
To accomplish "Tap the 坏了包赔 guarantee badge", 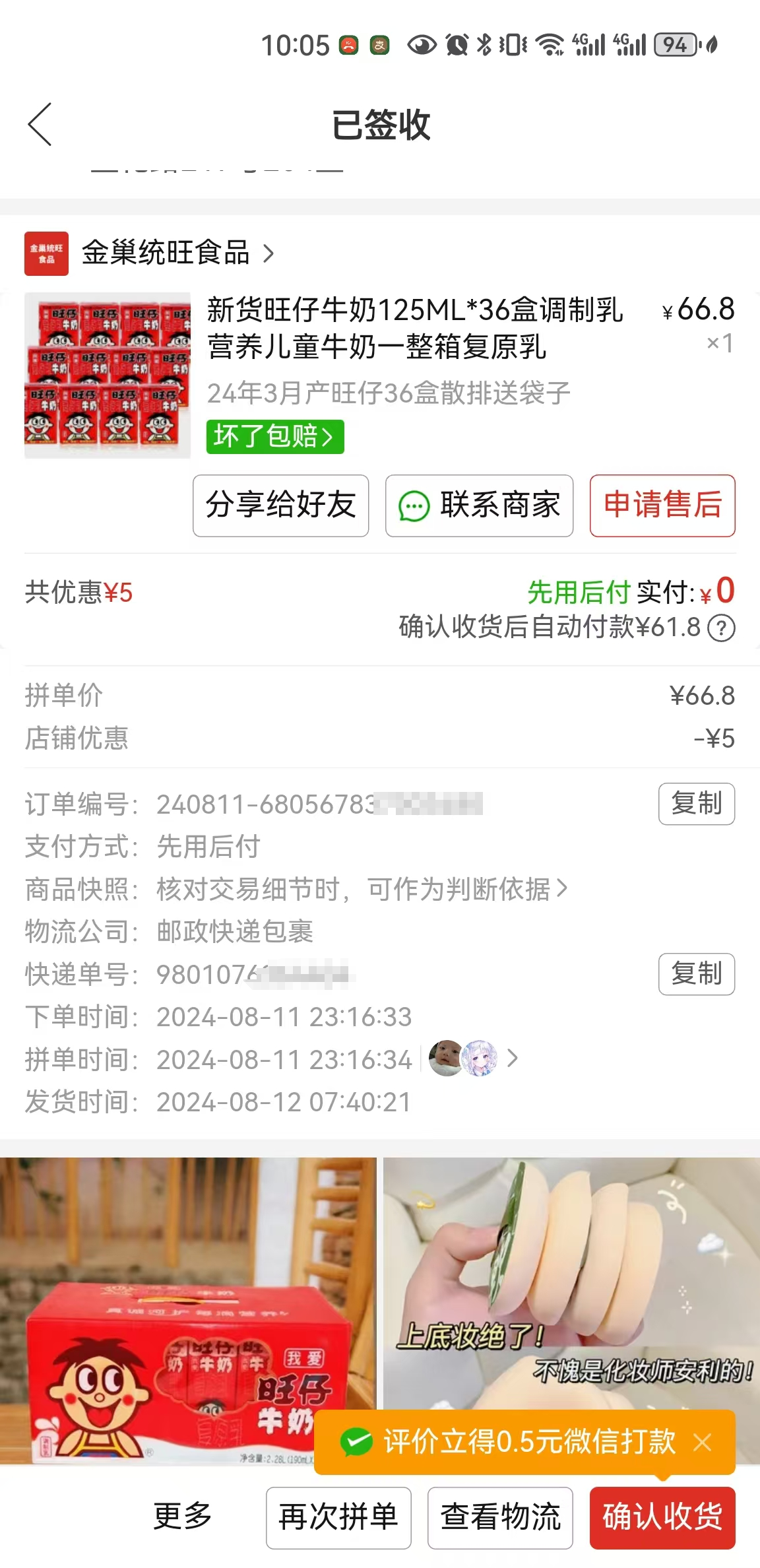I will 275,436.
